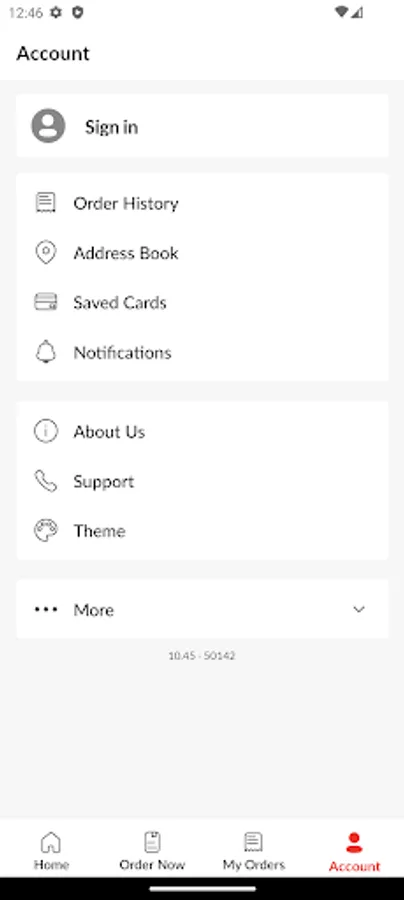Open Notifications settings
Screen dimensions: 404x900
(x=202, y=352)
